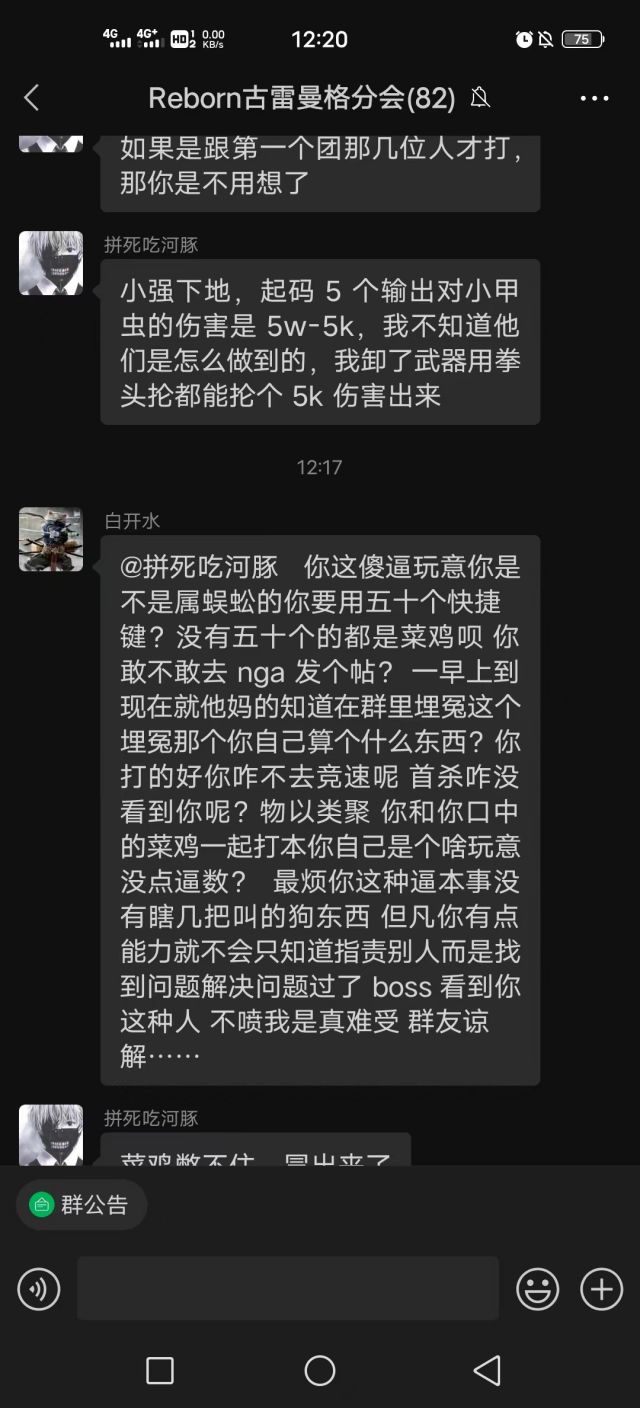Open the group chat overflow menu

(x=594, y=98)
